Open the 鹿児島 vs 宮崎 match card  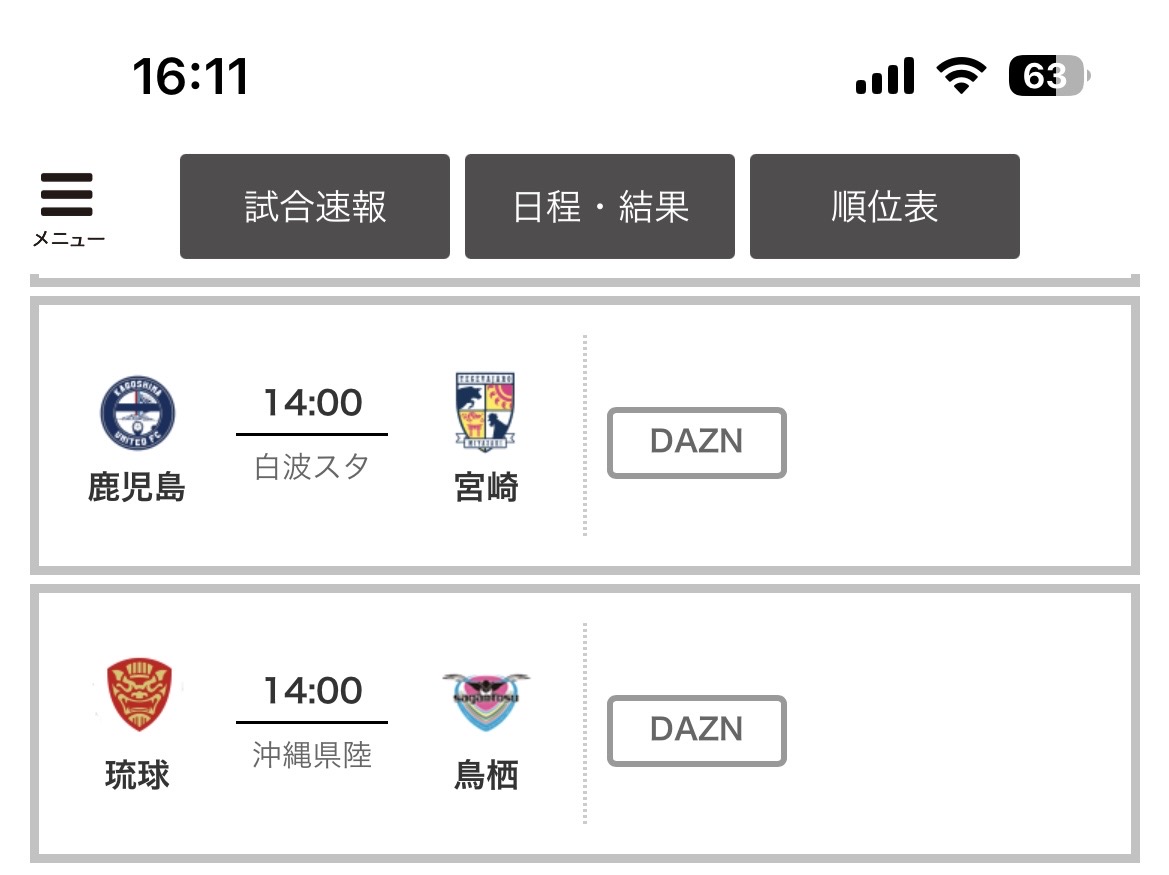click(312, 436)
